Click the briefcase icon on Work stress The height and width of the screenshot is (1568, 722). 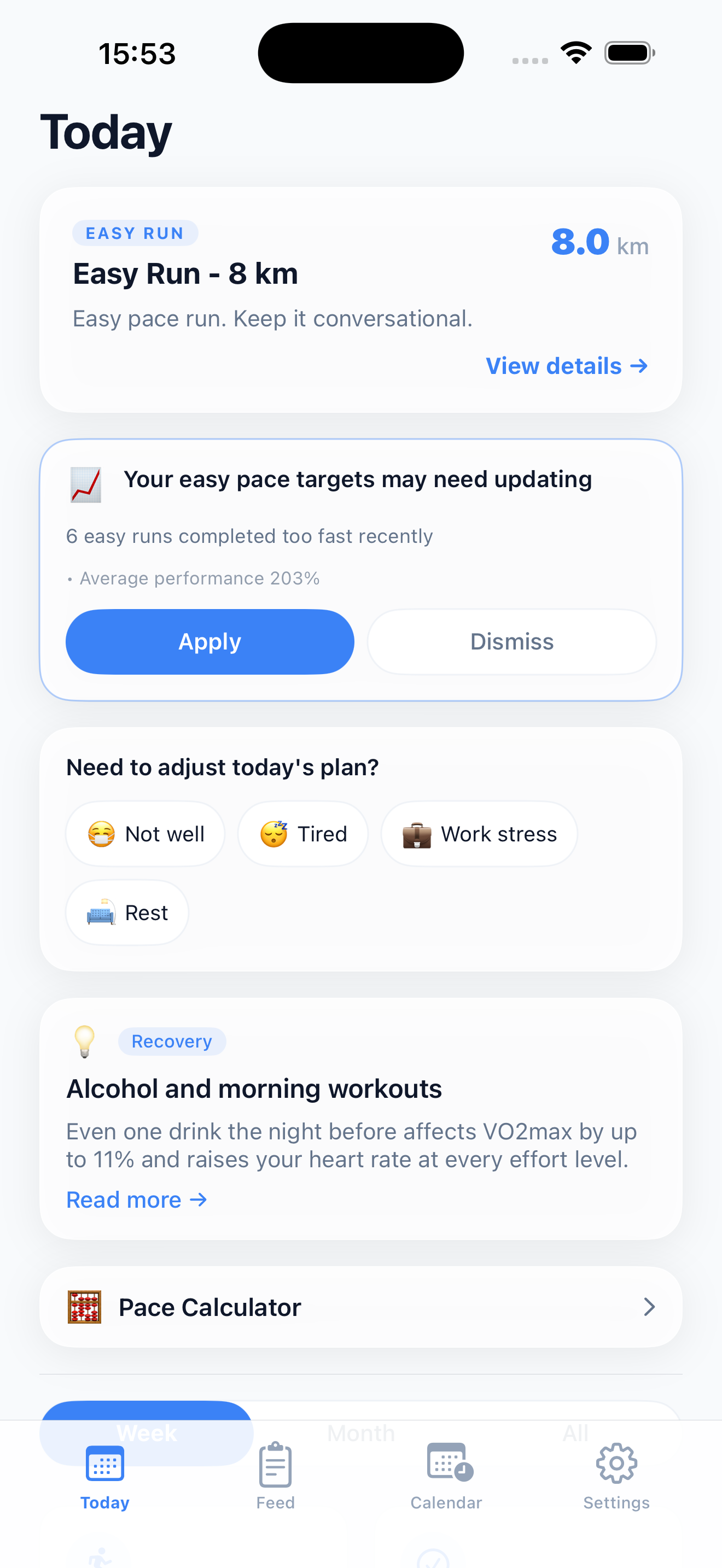tap(416, 833)
